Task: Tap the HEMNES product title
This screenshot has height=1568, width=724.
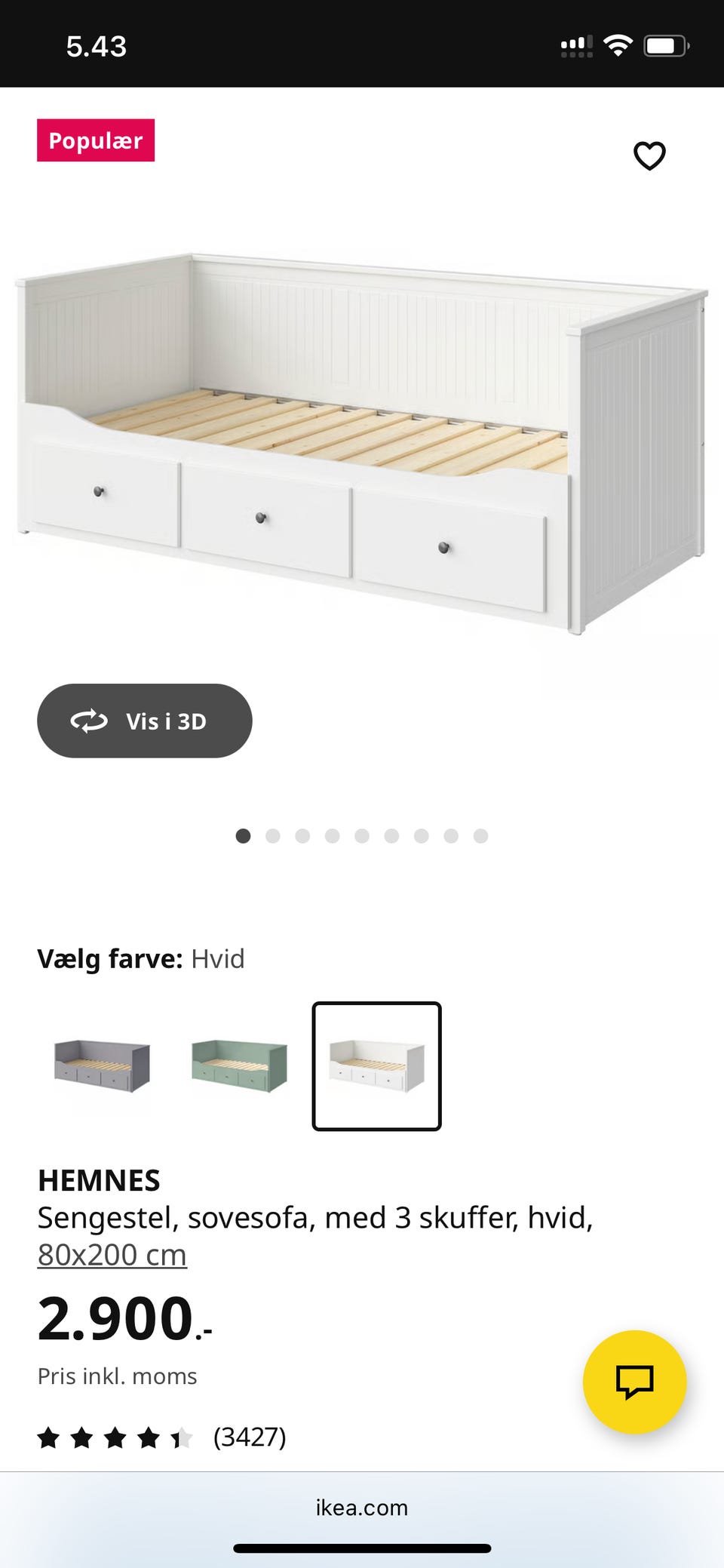Action: tap(99, 1179)
